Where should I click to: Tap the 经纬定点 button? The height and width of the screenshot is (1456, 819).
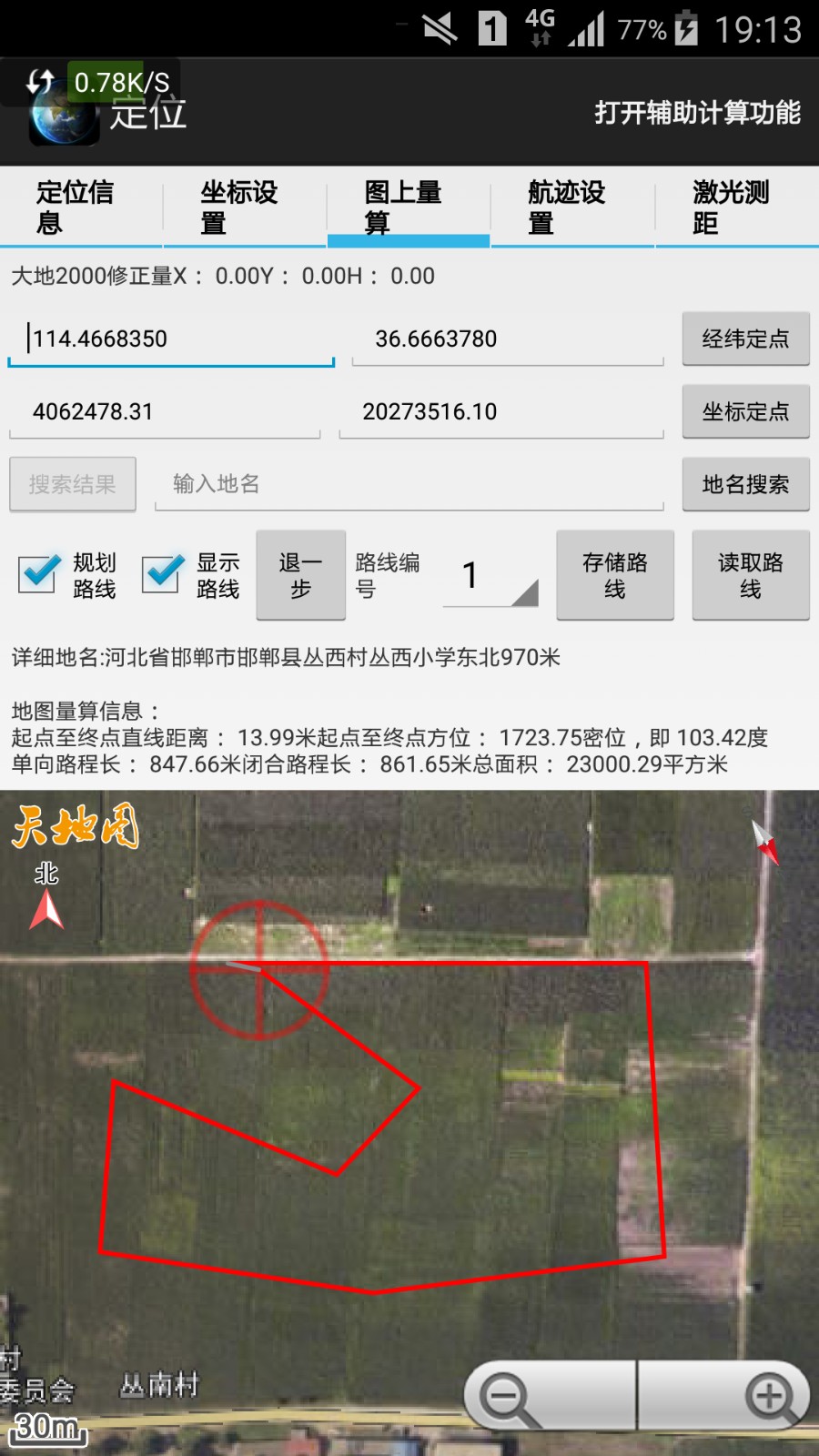745,339
